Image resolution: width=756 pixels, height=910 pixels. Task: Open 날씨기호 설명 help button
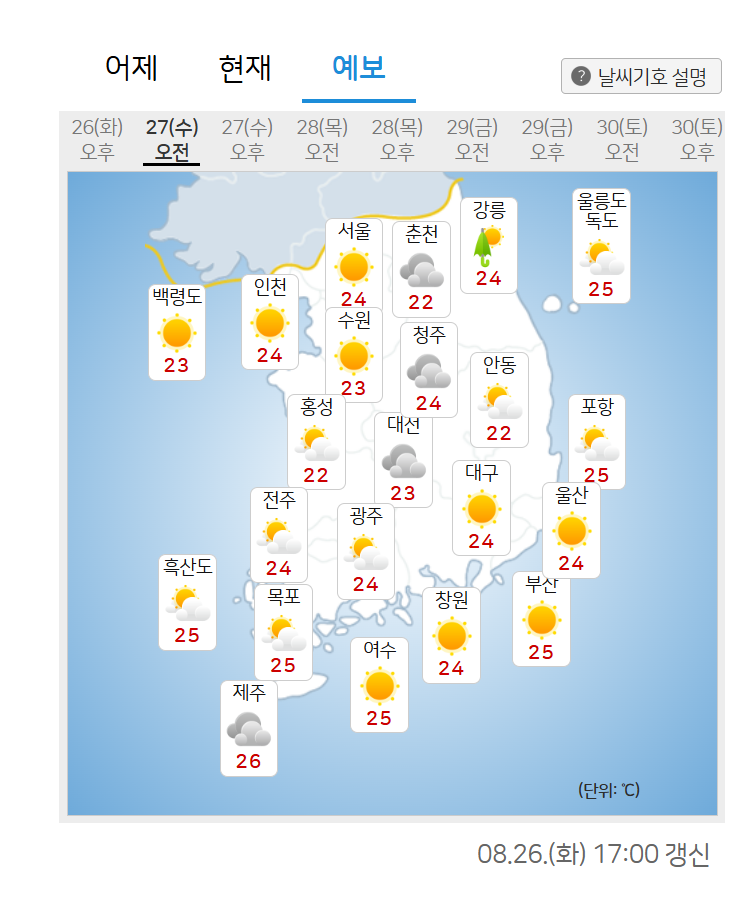click(x=641, y=76)
